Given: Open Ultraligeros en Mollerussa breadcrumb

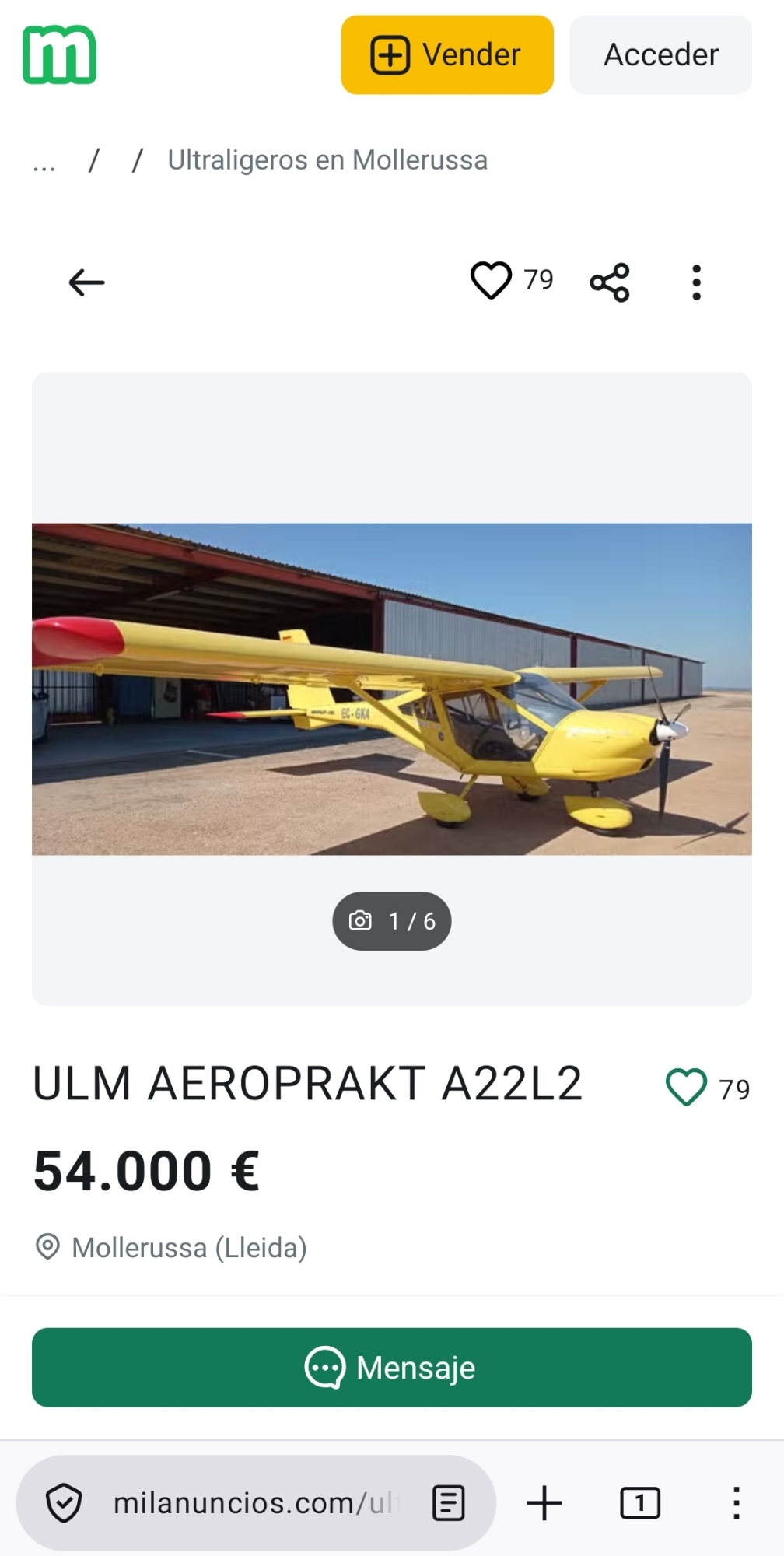Looking at the screenshot, I should point(327,160).
